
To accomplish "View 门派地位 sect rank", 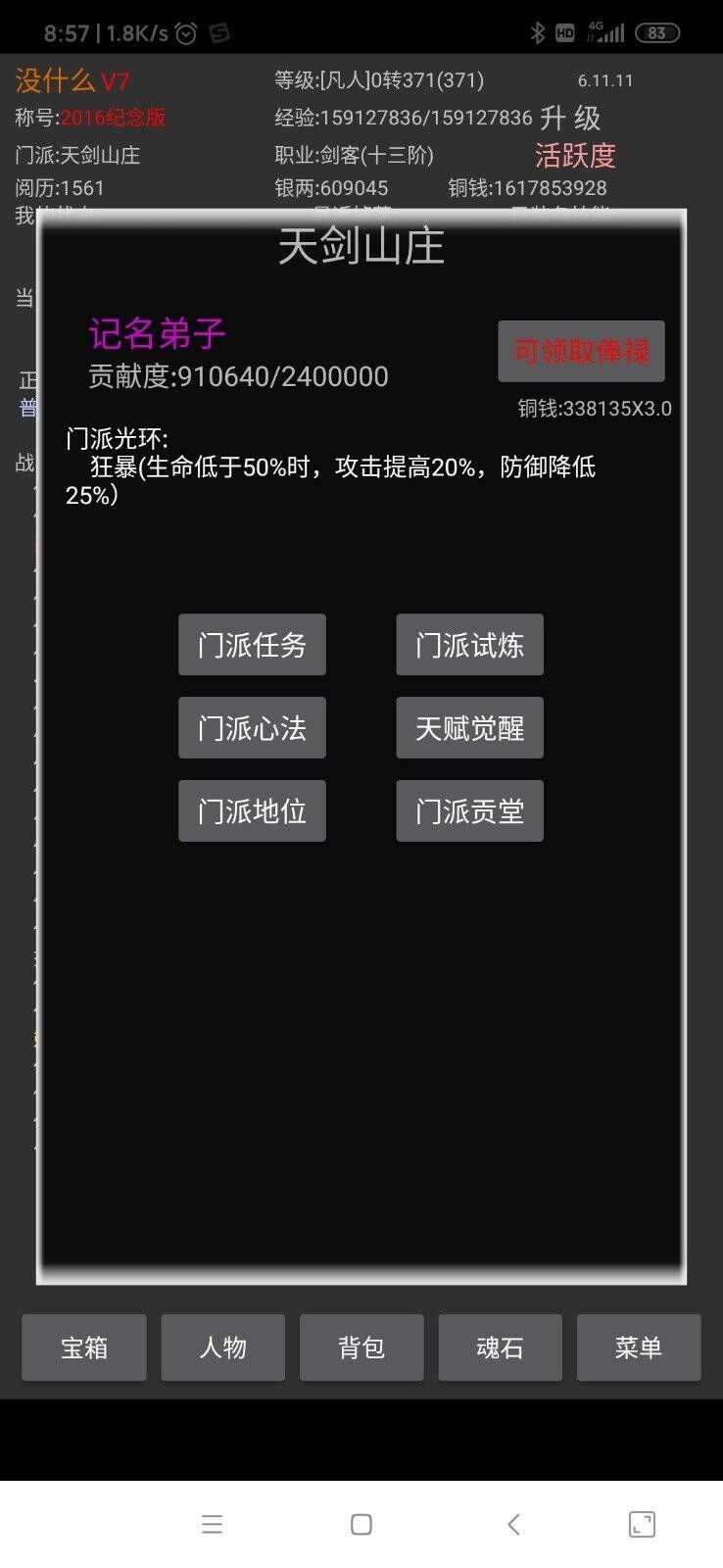I will (252, 811).
